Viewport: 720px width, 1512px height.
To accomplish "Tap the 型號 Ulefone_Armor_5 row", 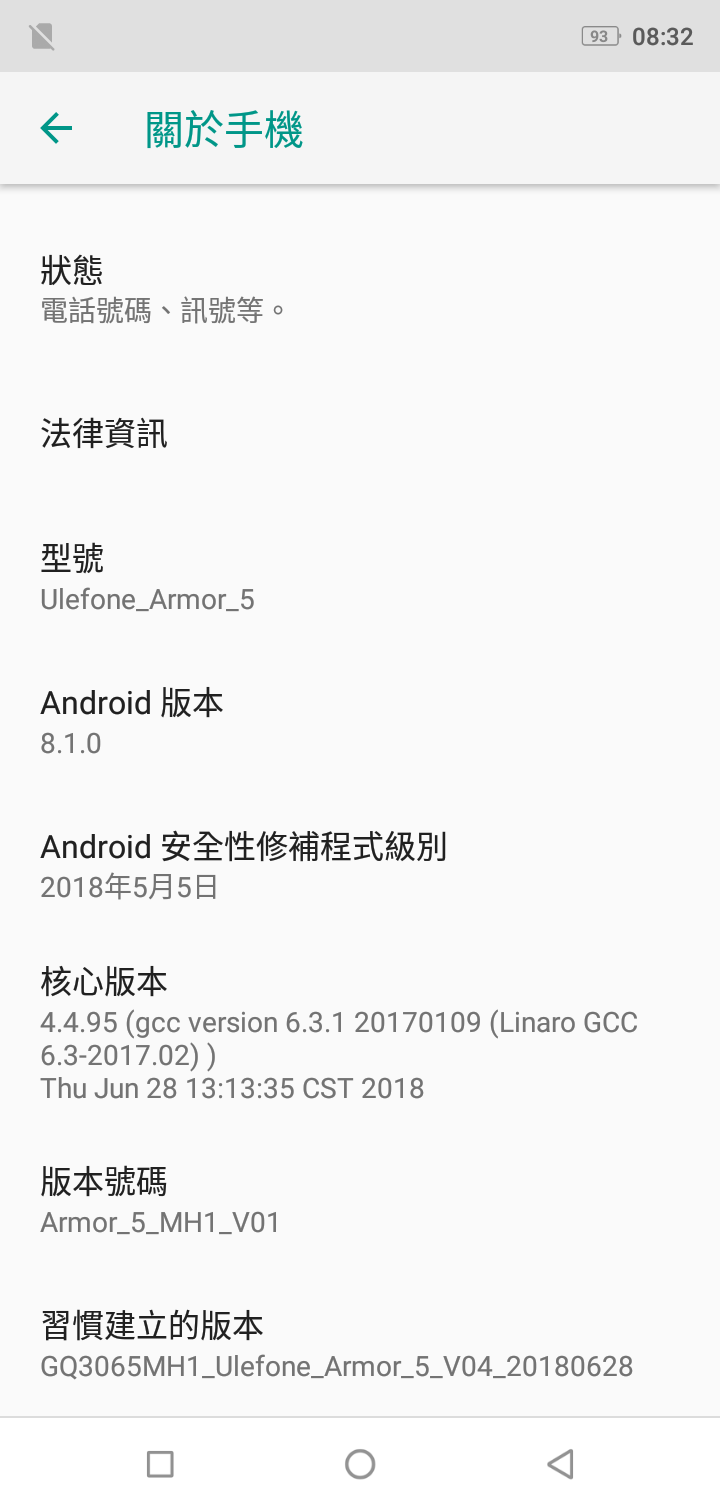I will [360, 577].
